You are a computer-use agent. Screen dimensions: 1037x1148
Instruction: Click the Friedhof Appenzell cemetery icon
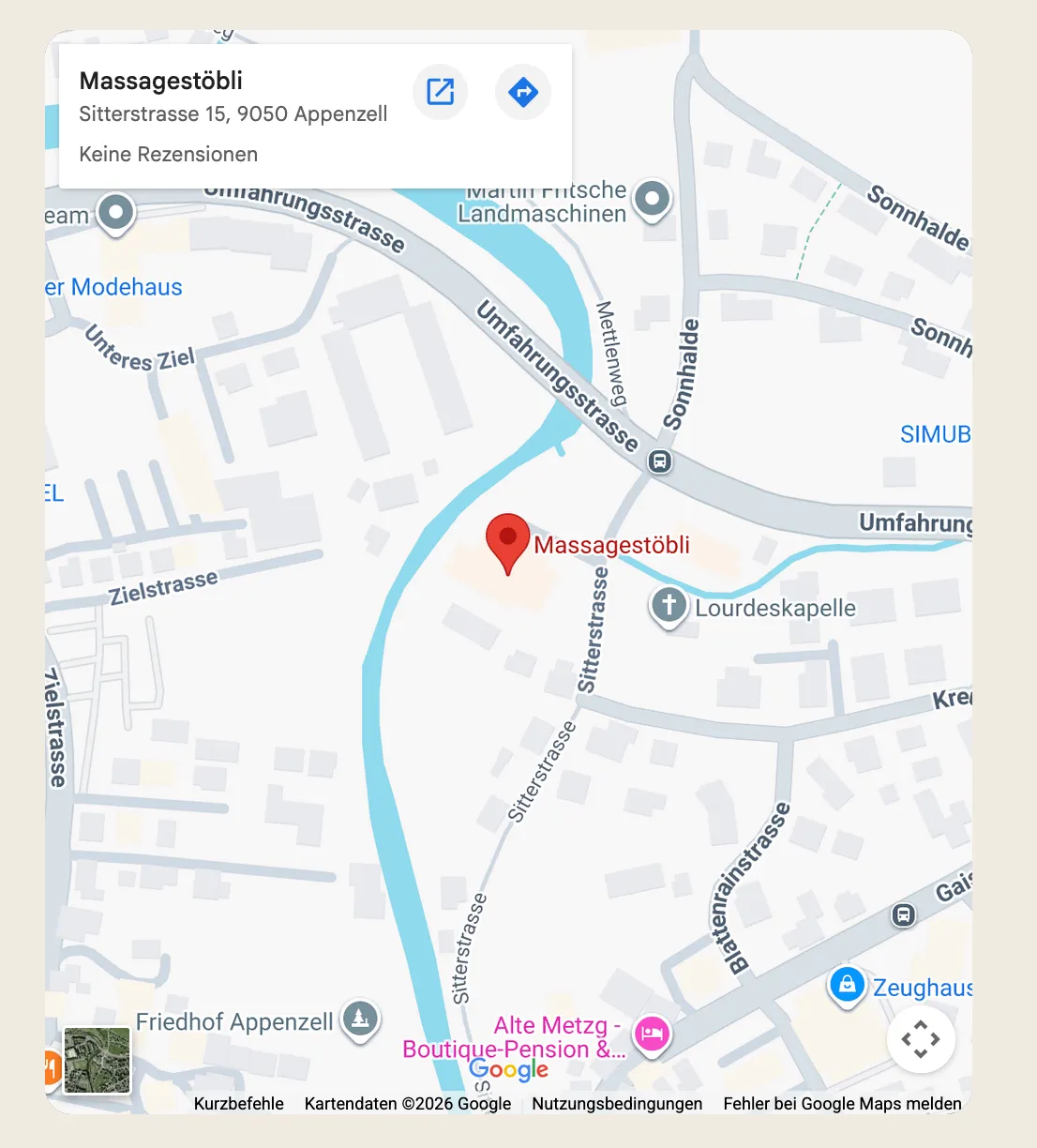coord(361,1019)
